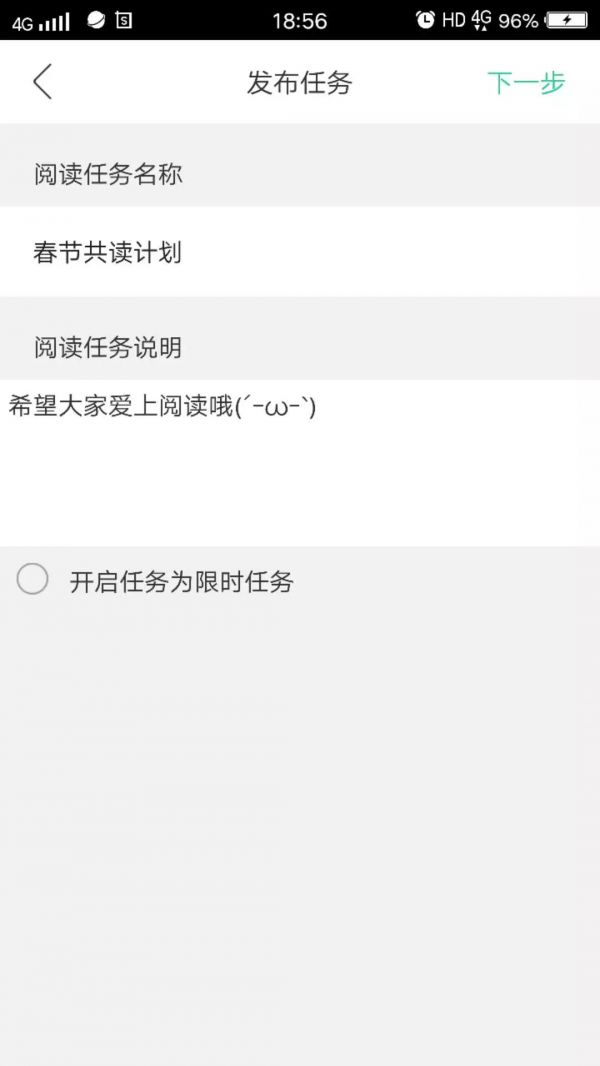Tap 下一步 to continue
This screenshot has width=600, height=1066.
pos(526,83)
